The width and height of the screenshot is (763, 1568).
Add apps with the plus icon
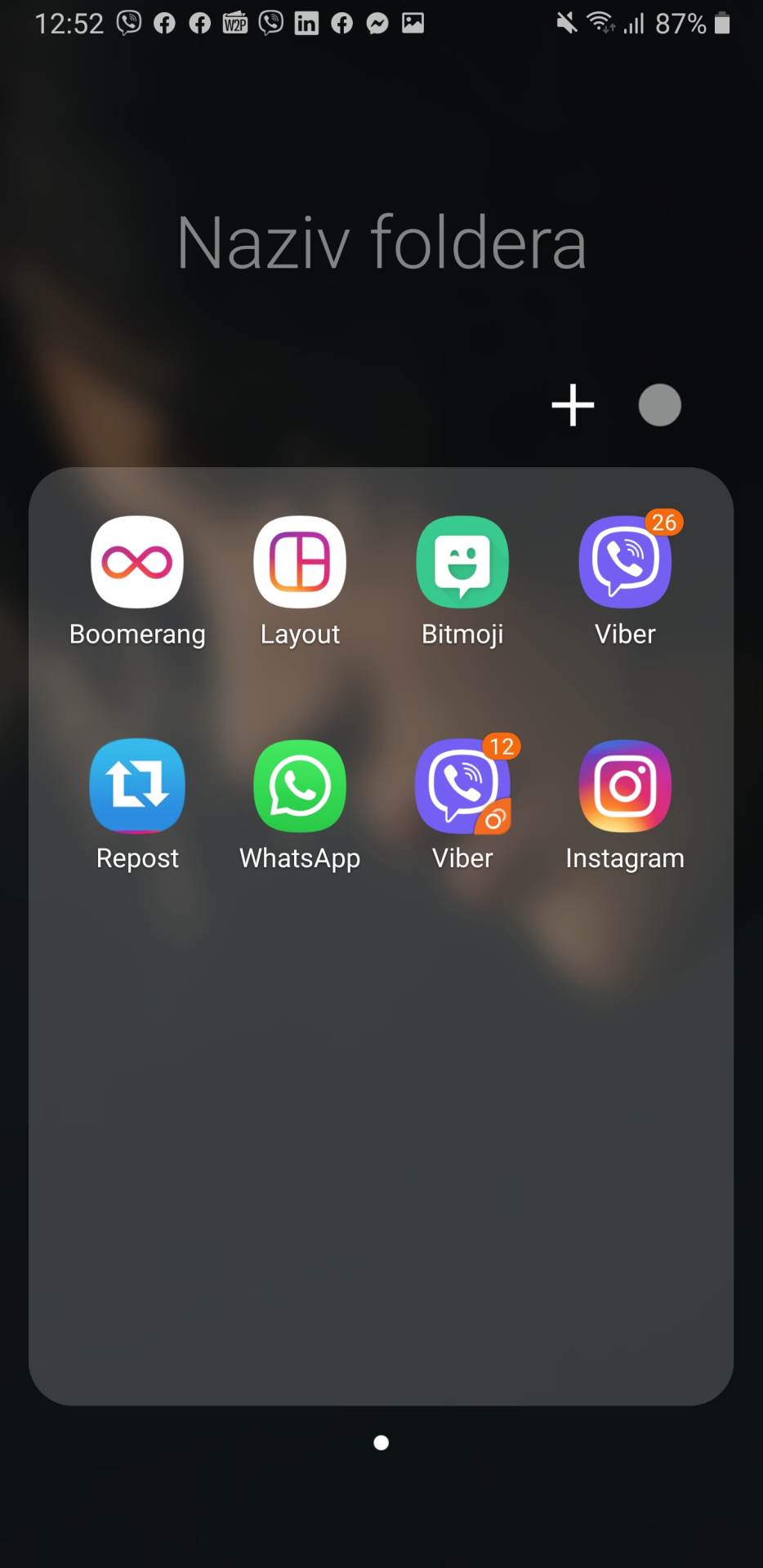pos(573,405)
